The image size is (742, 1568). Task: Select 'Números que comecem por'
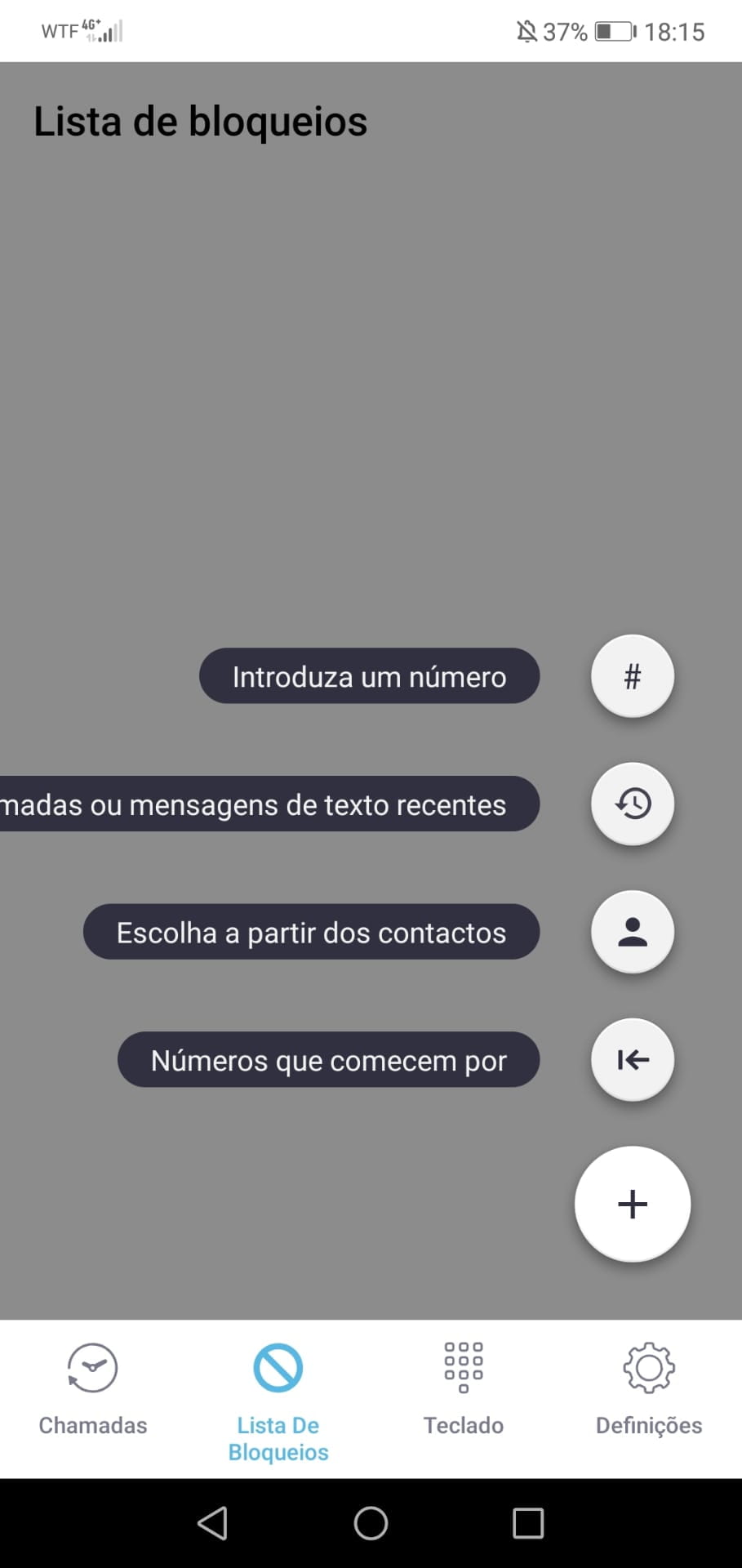tap(328, 1060)
